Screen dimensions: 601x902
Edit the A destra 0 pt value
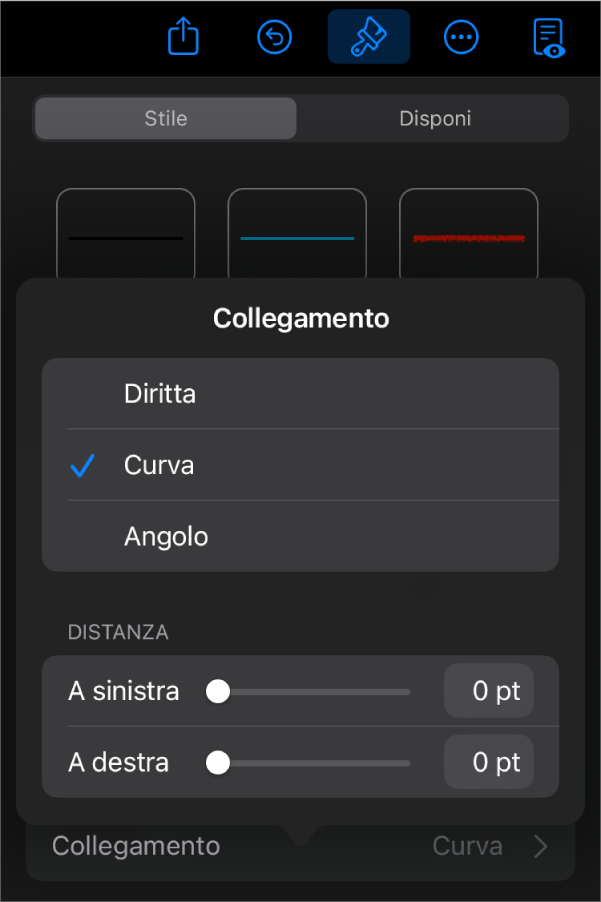488,763
